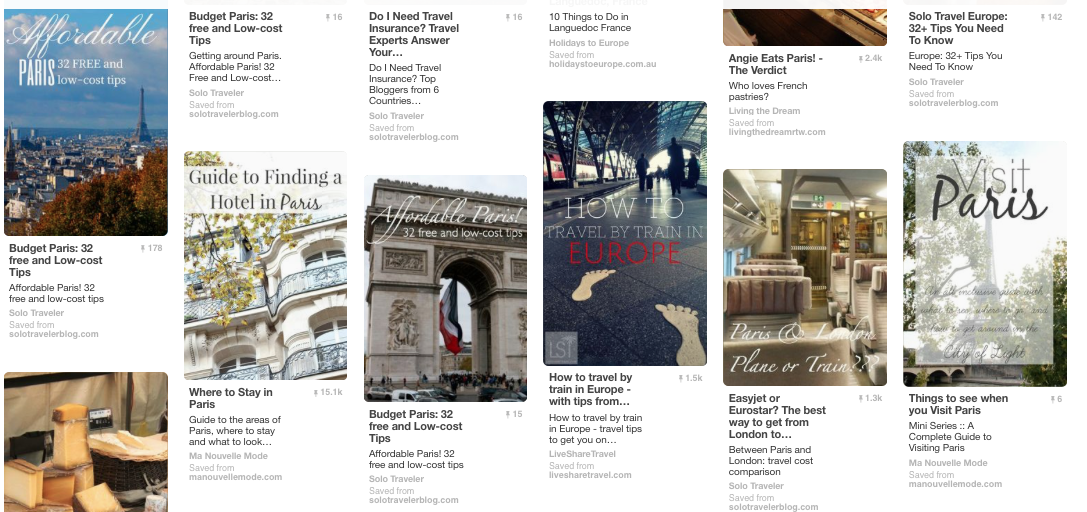Open the Visit Paris pin image

[985, 263]
